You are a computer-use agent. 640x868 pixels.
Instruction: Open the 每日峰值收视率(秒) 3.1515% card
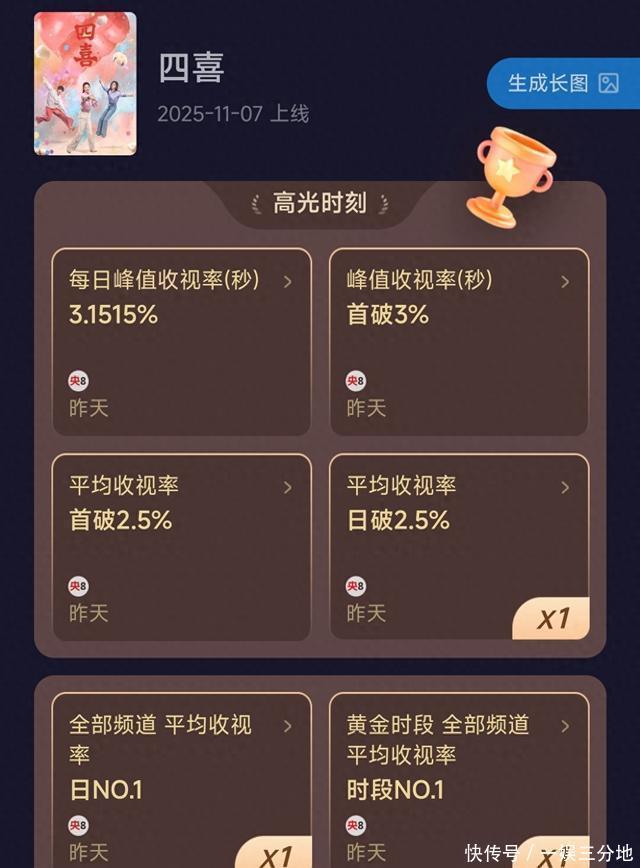click(181, 342)
